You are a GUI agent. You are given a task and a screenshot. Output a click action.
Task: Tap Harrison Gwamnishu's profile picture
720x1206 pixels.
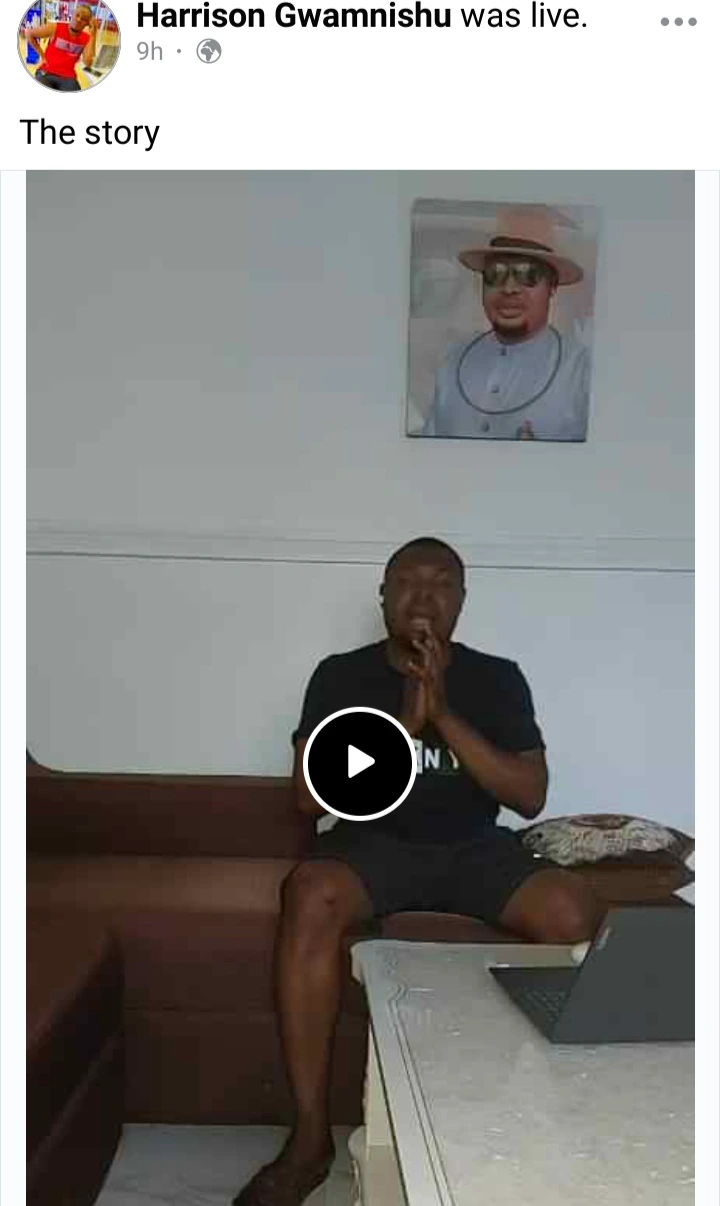coord(69,43)
